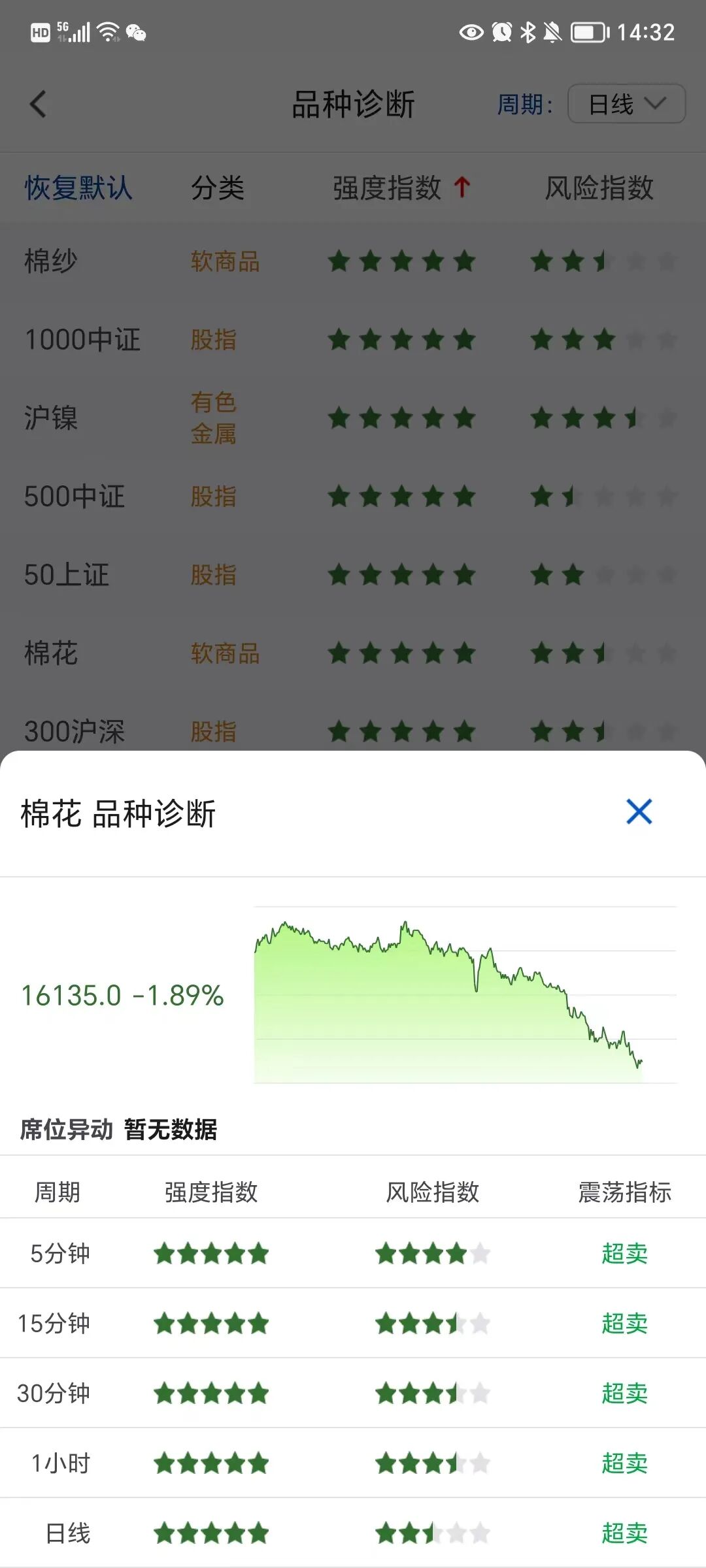The image size is (706, 1568).
Task: View the 沪镍 diagnosis row
Action: (51, 418)
